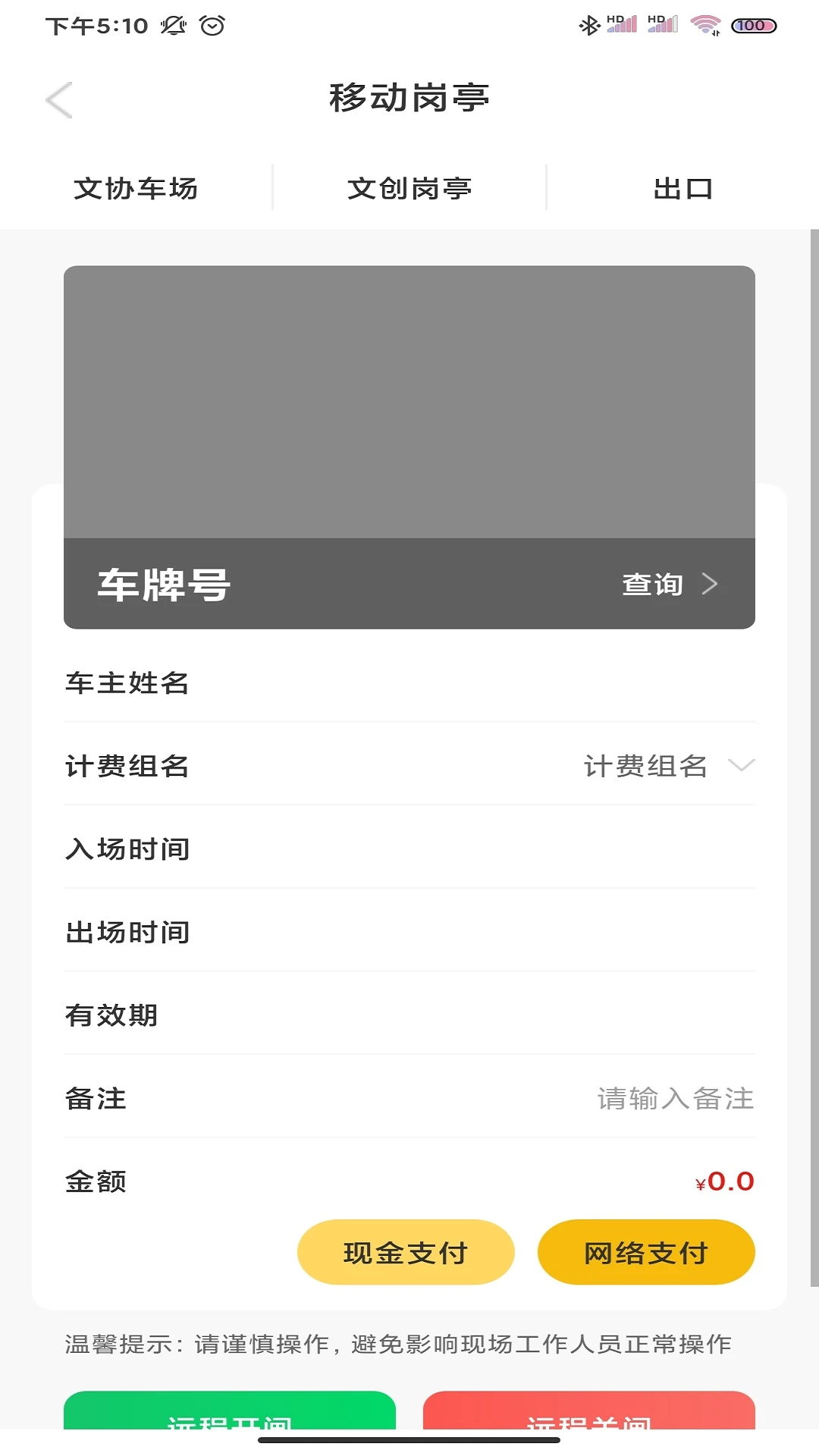
Task: Switch to the 文创岗亭 tab
Action: pyautogui.click(x=409, y=189)
